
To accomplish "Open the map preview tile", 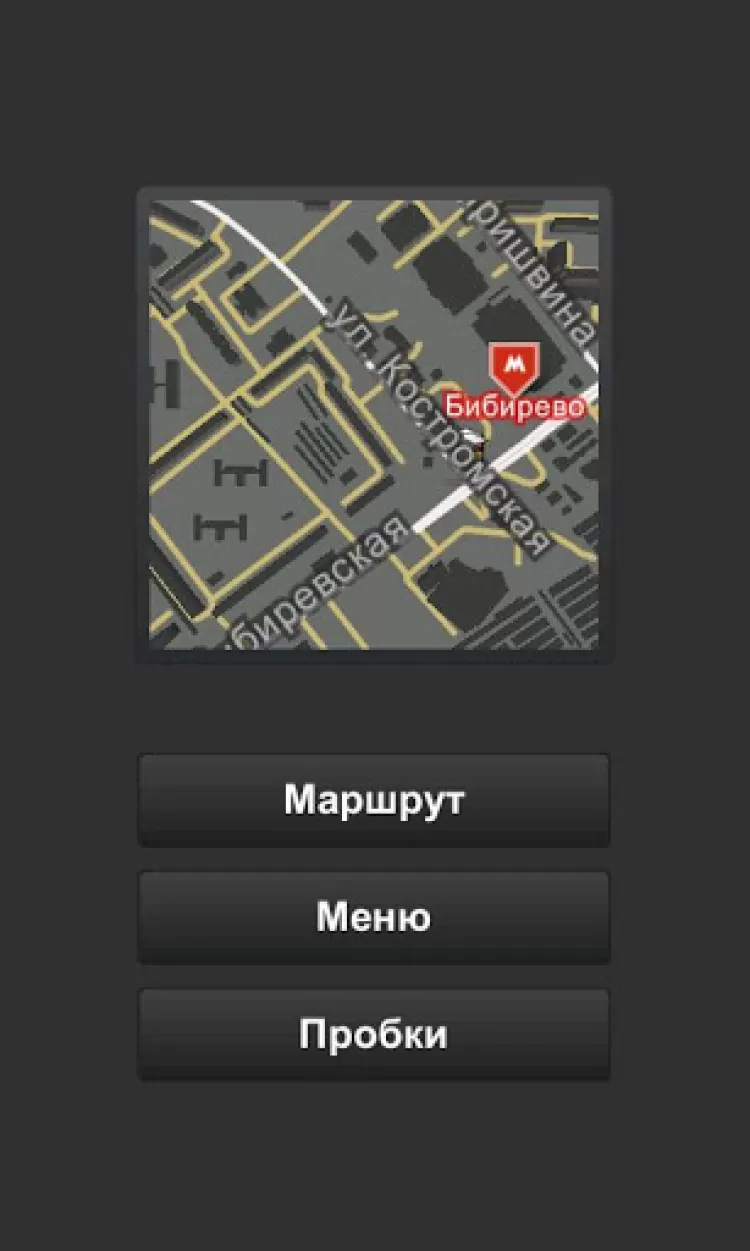I will tap(373, 425).
